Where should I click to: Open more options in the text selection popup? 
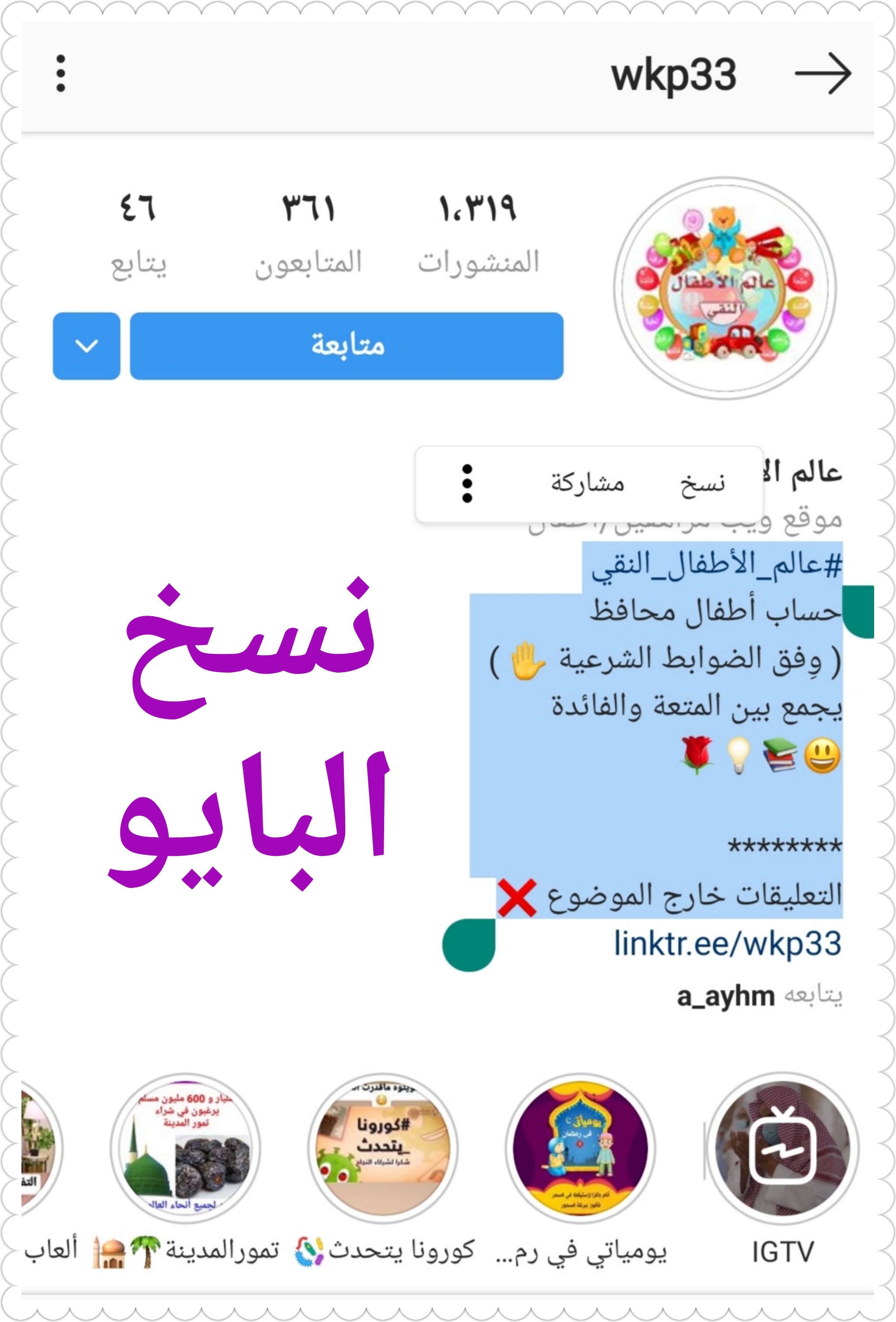pos(466,484)
